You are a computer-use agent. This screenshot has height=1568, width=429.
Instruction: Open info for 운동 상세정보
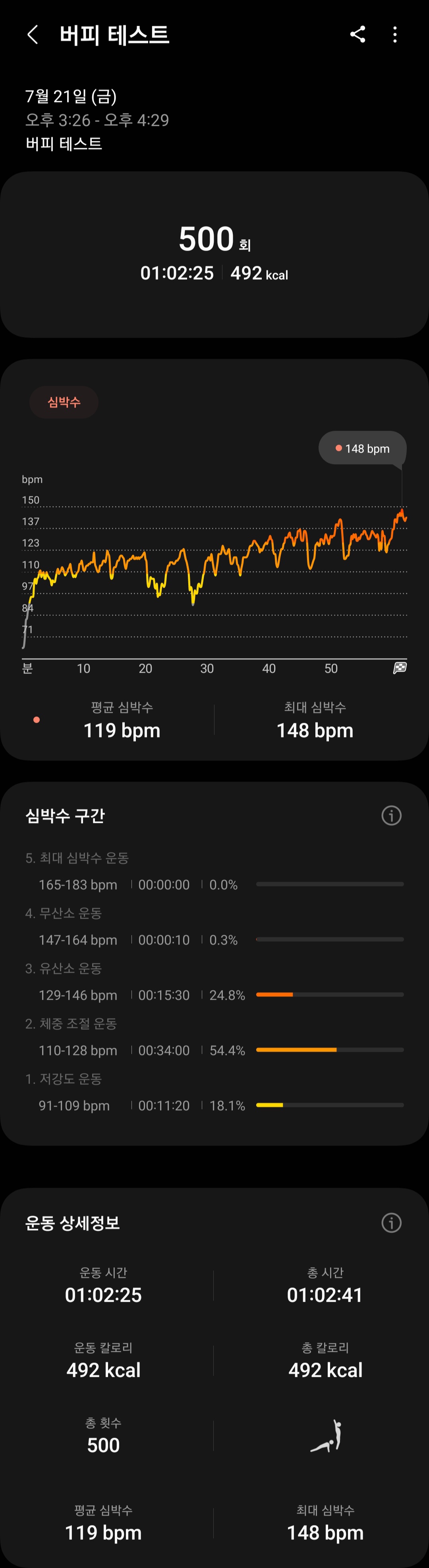391,1222
